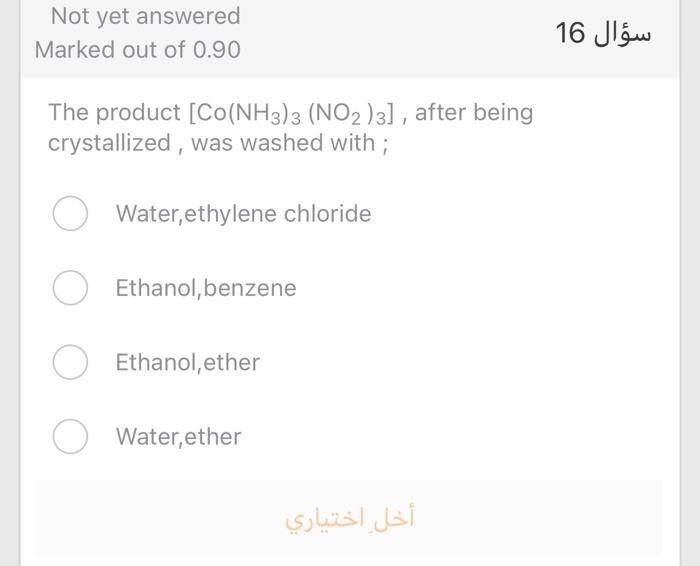Pick the Ethanol,ether answer
Image resolution: width=700 pixels, height=566 pixels.
coord(70,362)
